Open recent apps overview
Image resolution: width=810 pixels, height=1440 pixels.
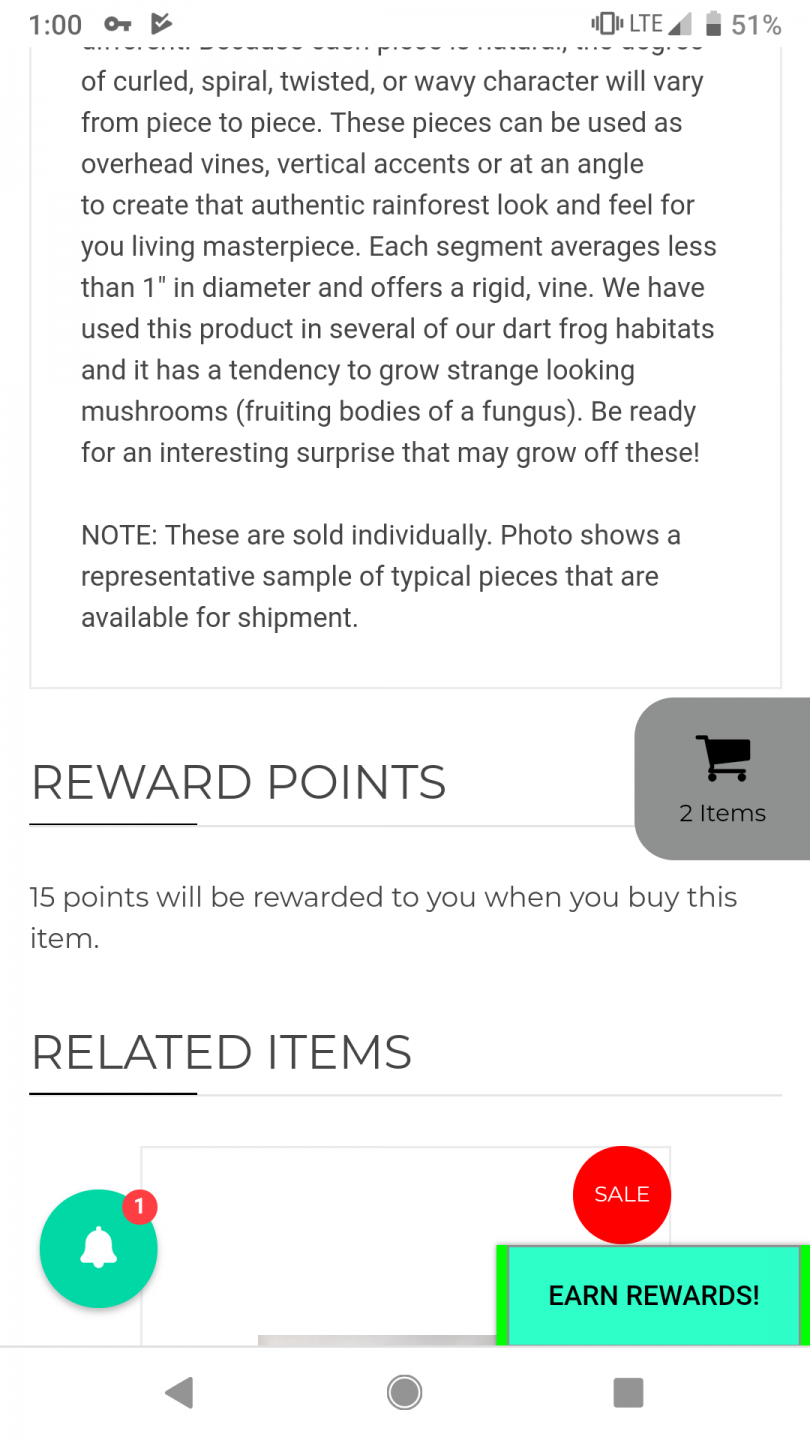click(x=628, y=1392)
